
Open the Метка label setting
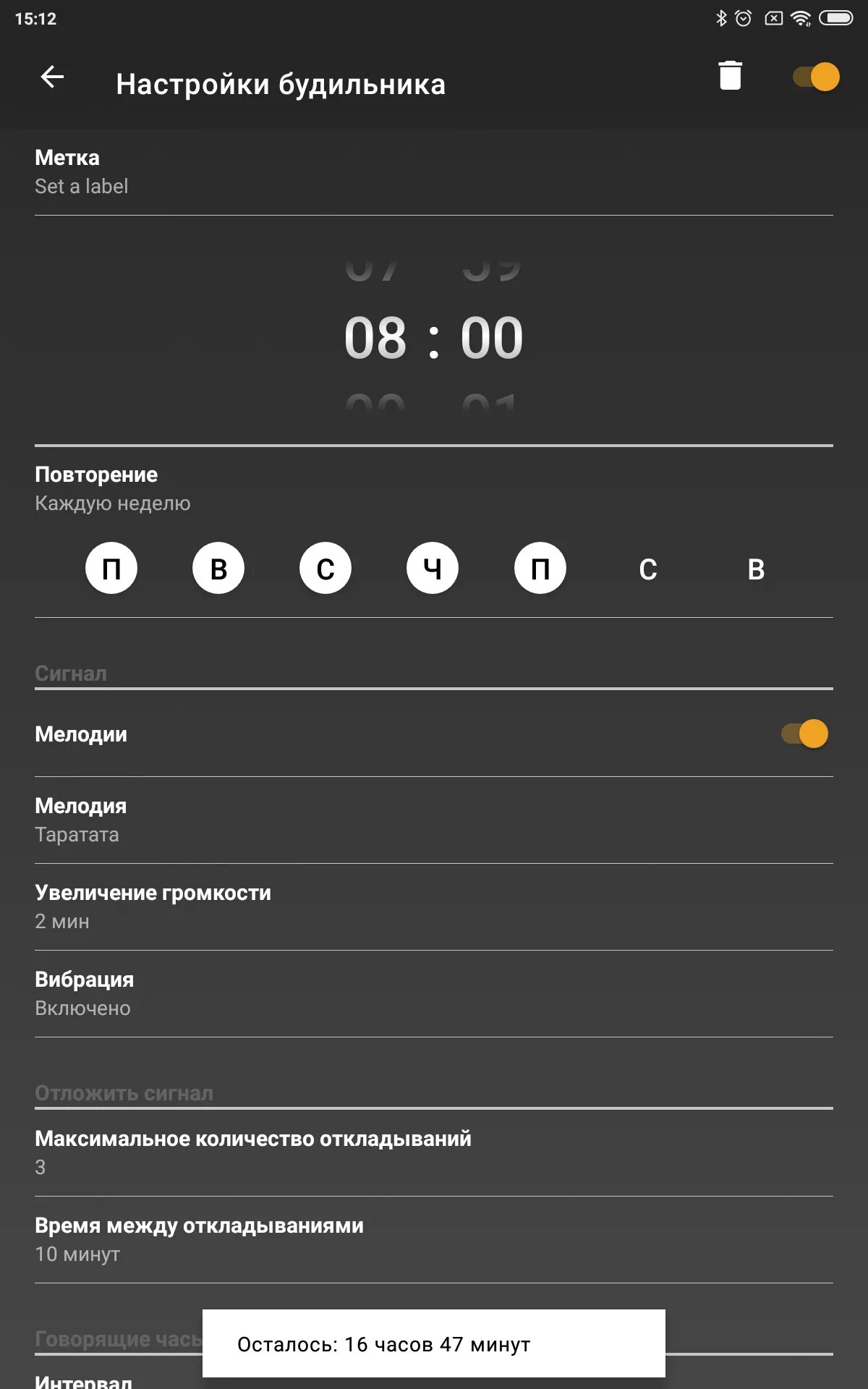pos(434,172)
